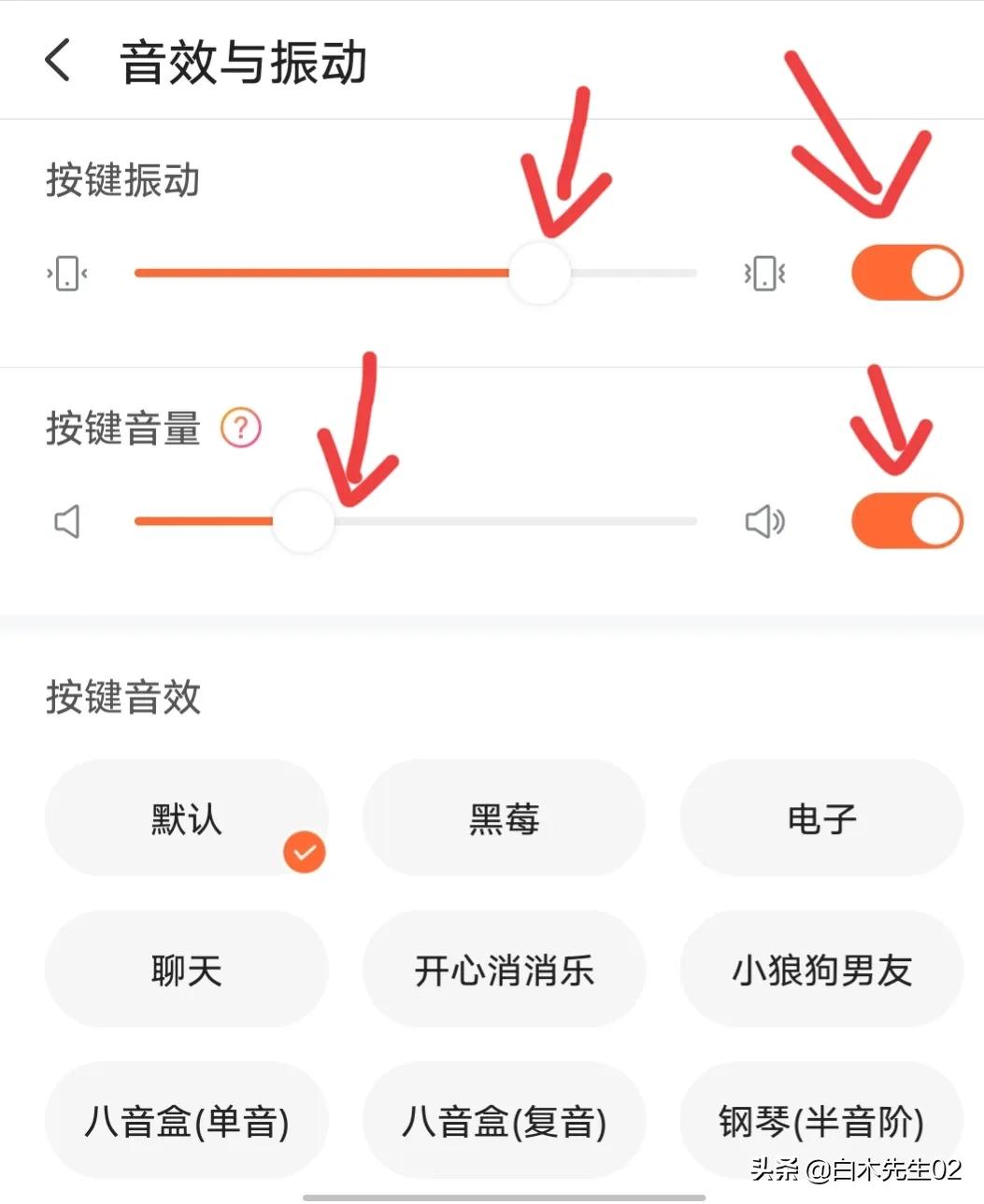Pick the 聊天 sound effect

click(x=186, y=970)
